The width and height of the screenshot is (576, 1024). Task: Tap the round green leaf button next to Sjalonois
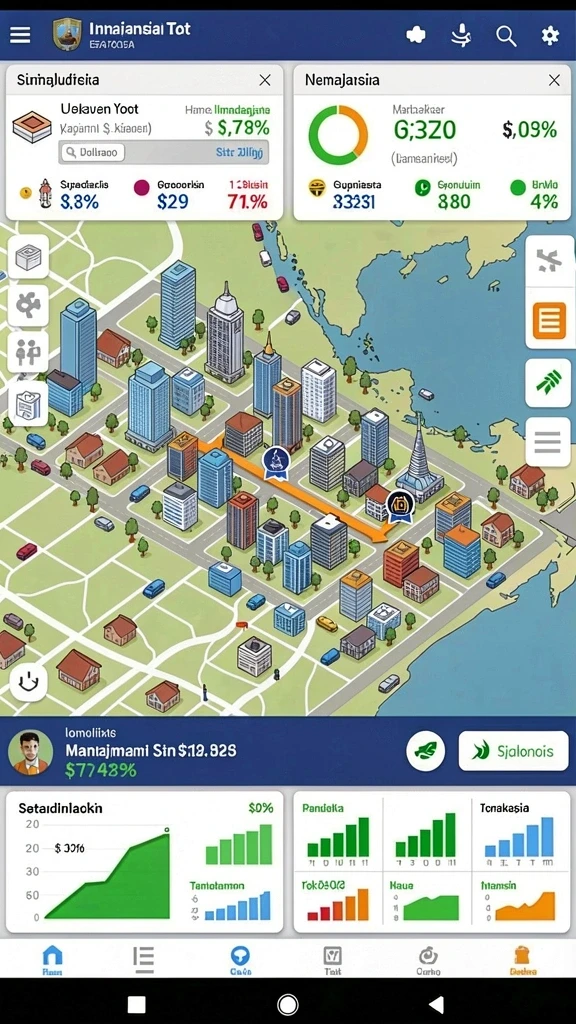(426, 751)
